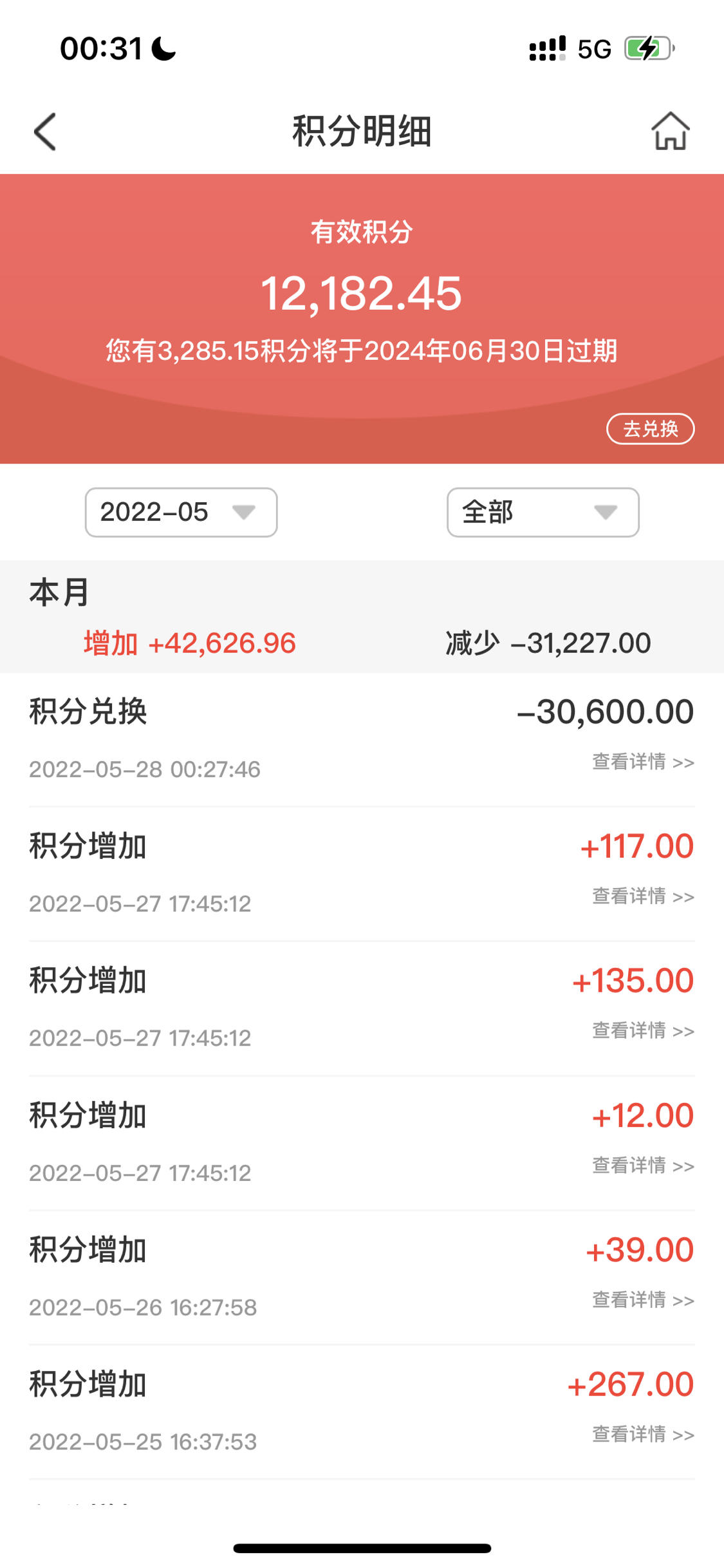Image resolution: width=724 pixels, height=1568 pixels.
Task: View details of the -30,600.00 exchange
Action: tap(643, 762)
